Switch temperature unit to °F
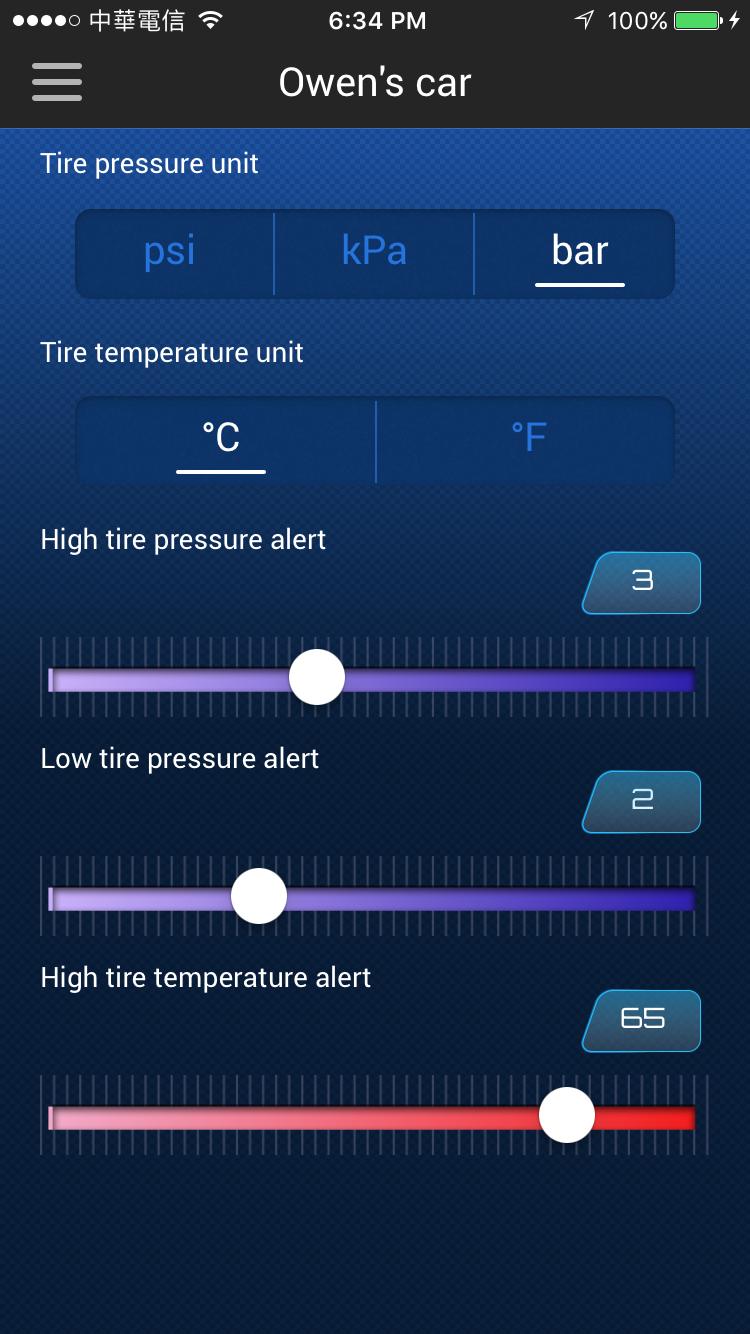The height and width of the screenshot is (1334, 750). [528, 438]
